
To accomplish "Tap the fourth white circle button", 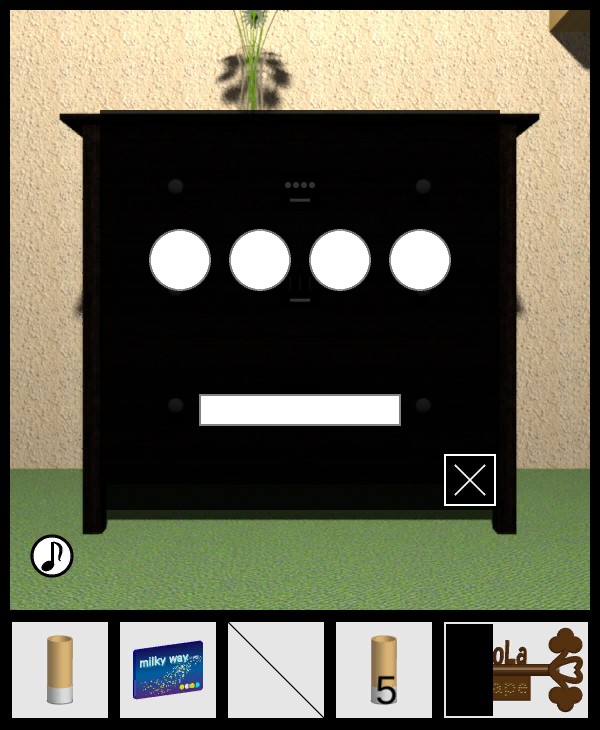I will (x=420, y=260).
